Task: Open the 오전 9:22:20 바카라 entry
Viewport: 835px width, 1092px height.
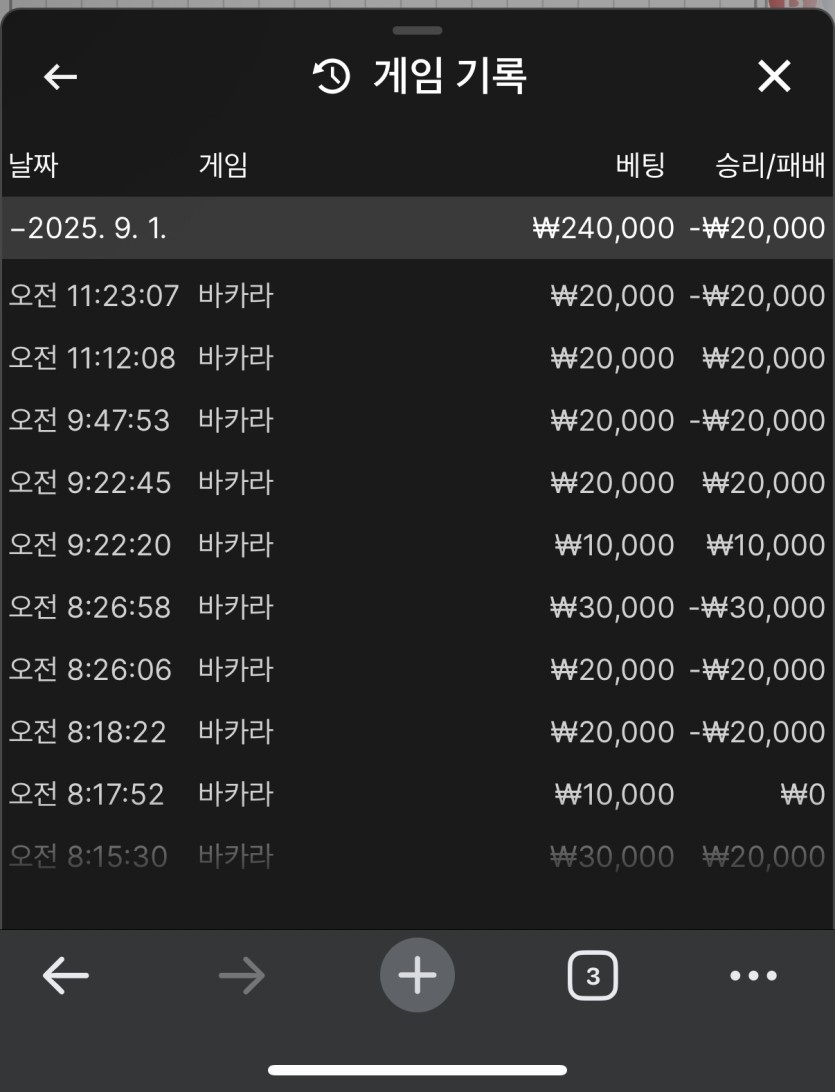Action: pos(417,545)
